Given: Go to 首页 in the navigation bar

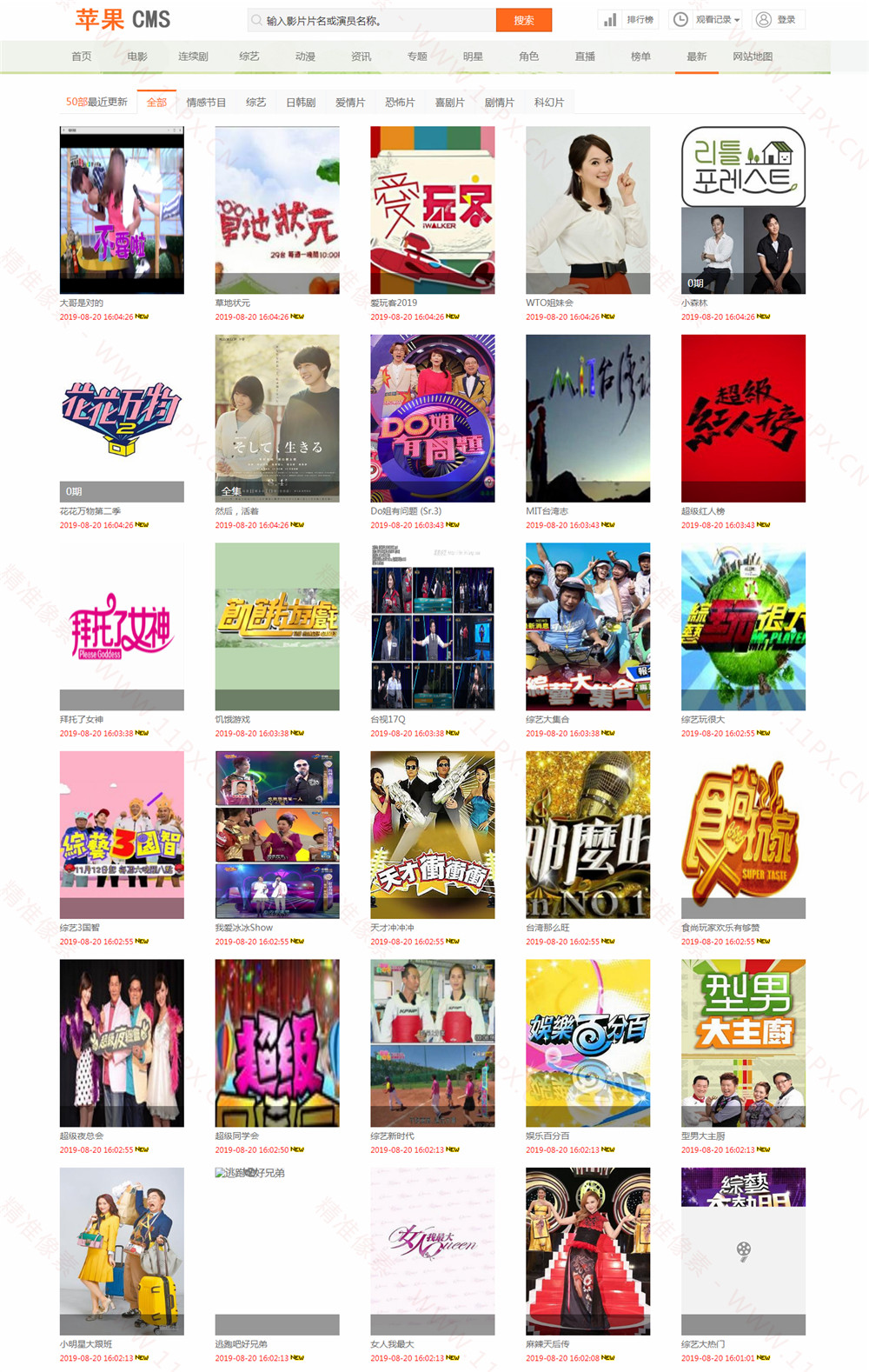Looking at the screenshot, I should pyautogui.click(x=82, y=57).
